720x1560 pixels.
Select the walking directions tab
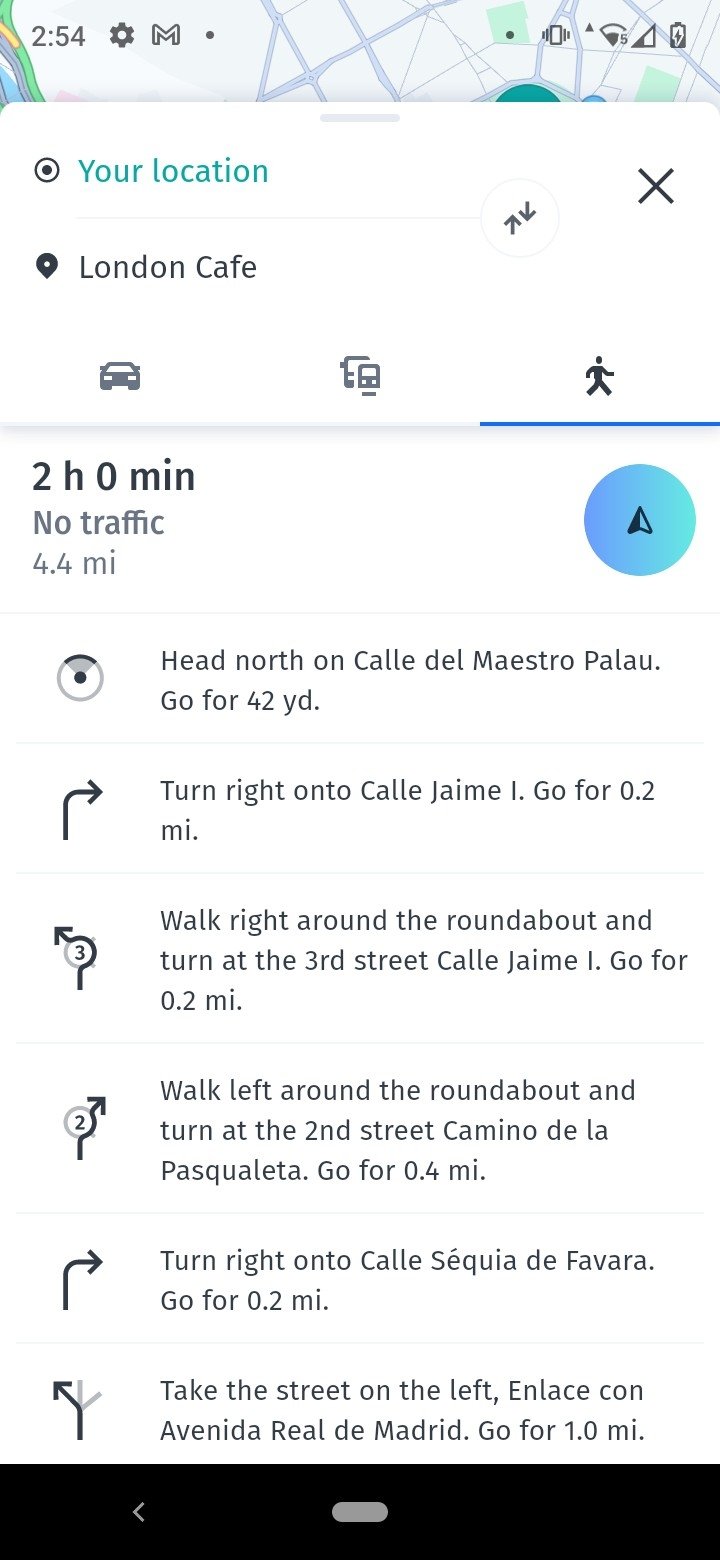(600, 377)
